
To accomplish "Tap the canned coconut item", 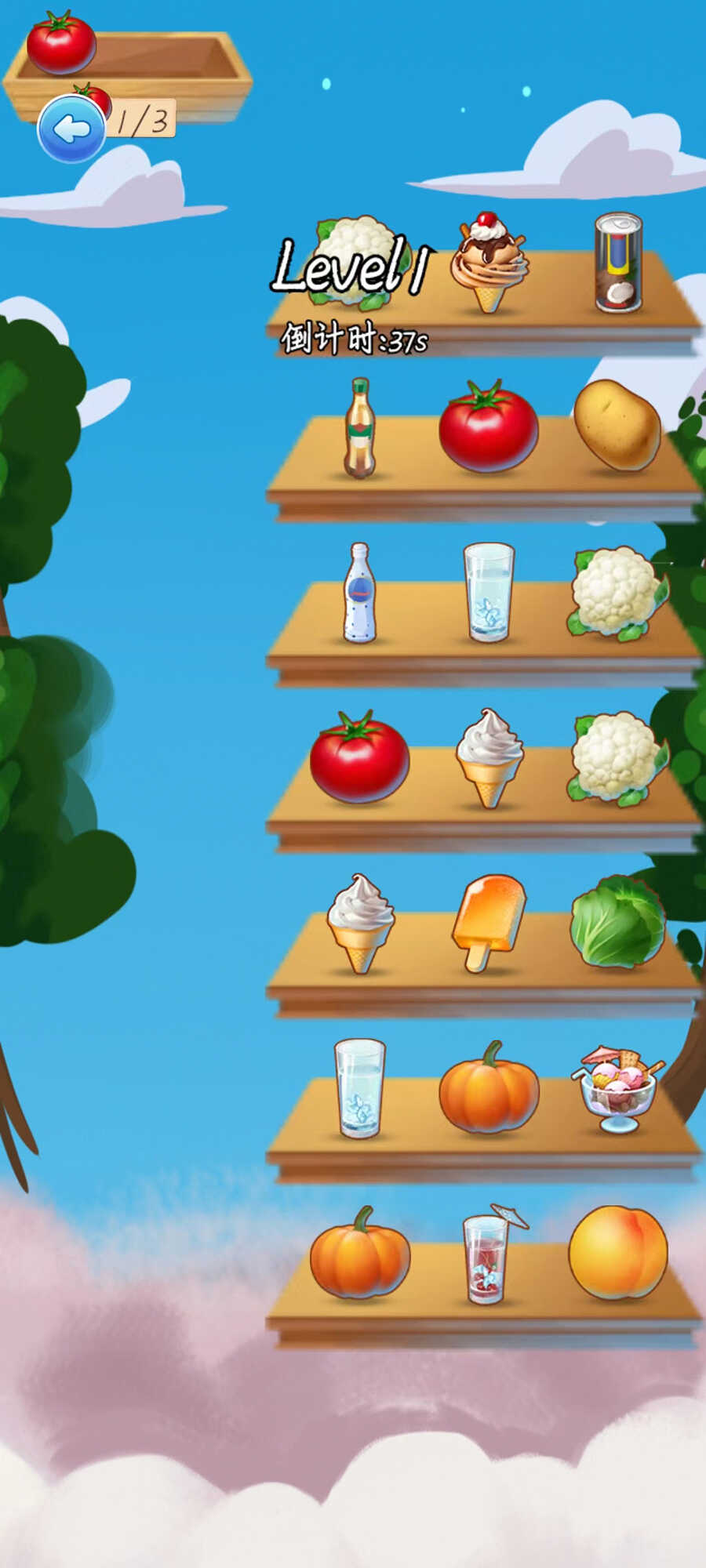I will click(618, 263).
